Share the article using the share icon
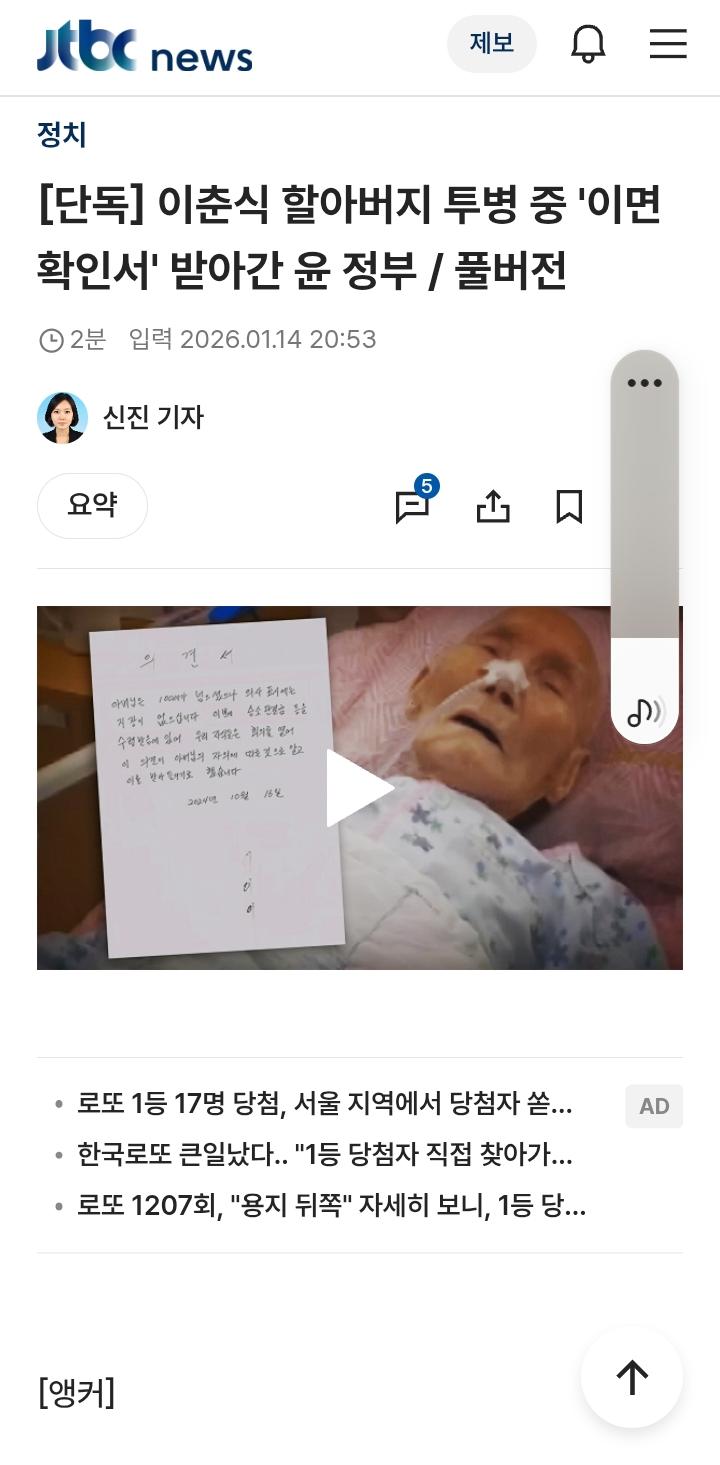 [492, 506]
